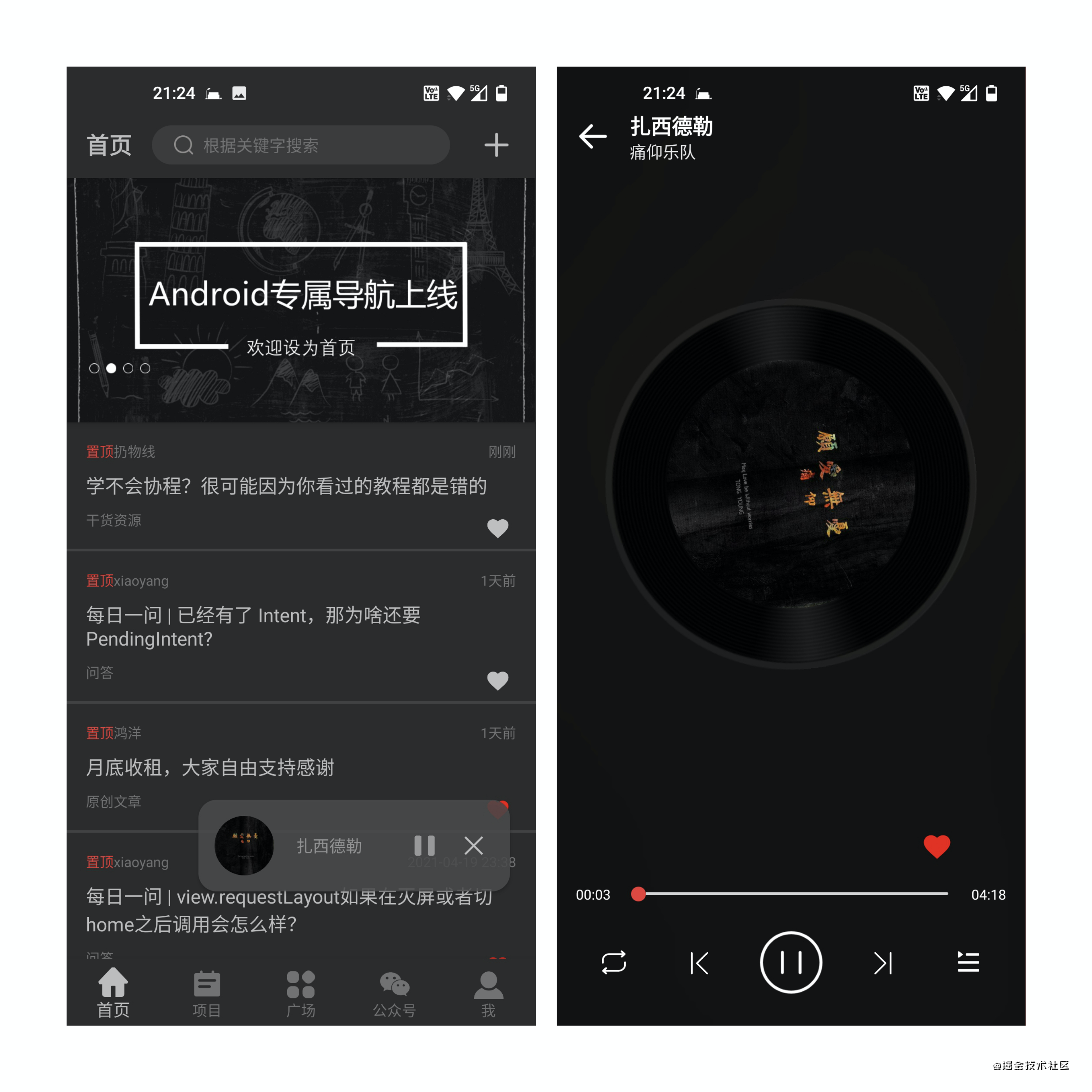Toggle the repeat mode in the player

click(x=614, y=963)
